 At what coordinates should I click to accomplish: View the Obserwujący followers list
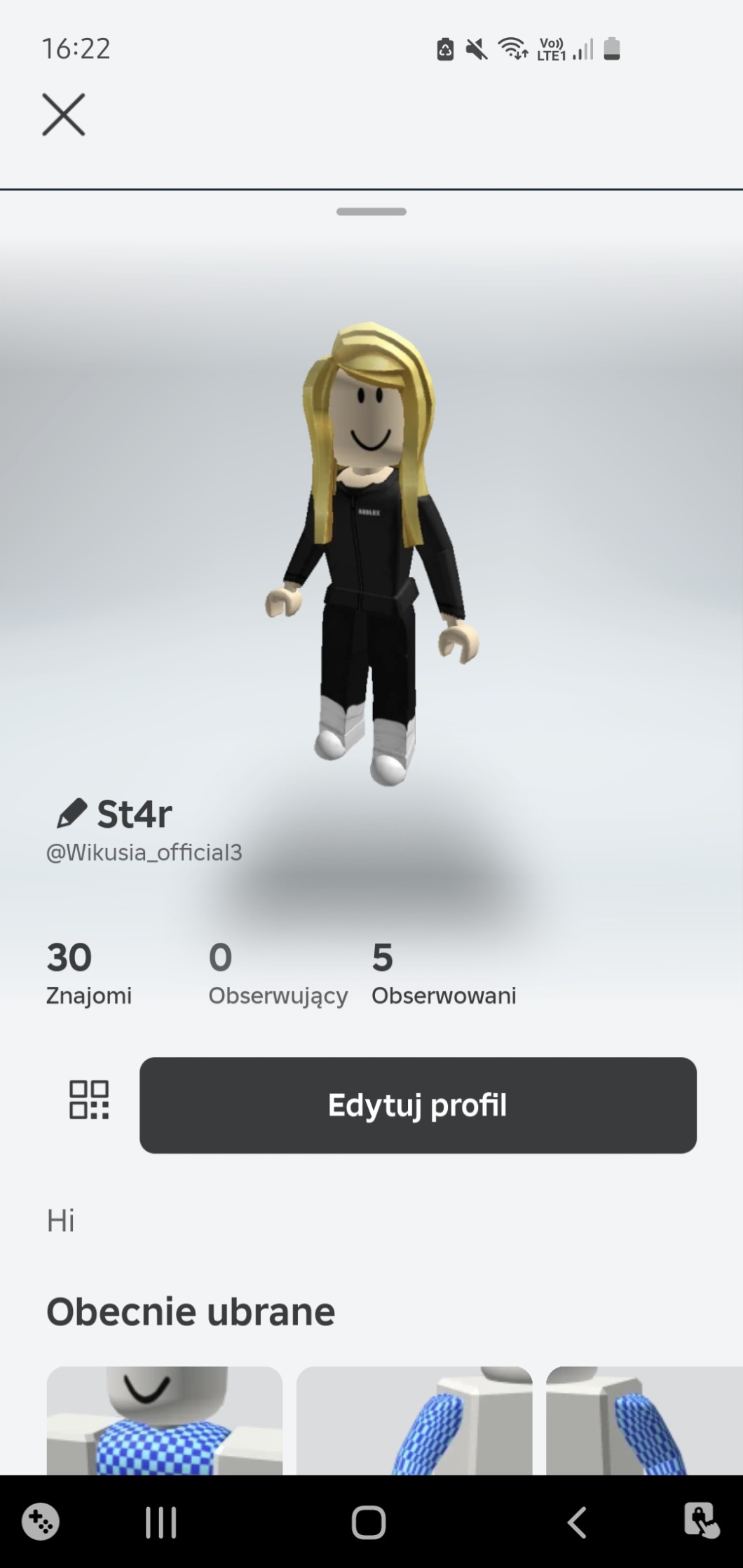tap(278, 973)
